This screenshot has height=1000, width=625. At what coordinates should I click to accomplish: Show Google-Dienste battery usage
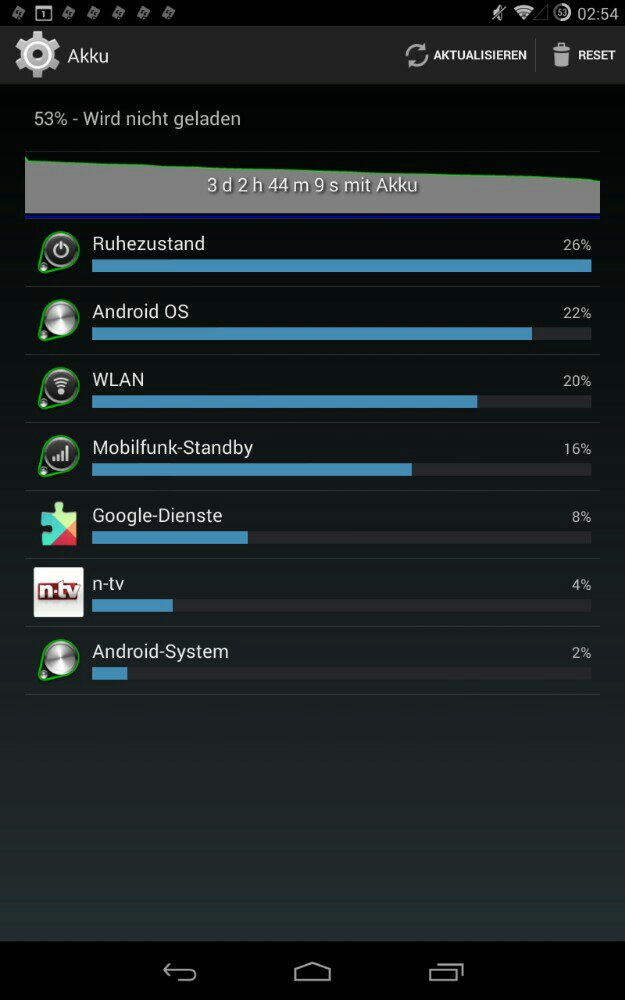(312, 525)
